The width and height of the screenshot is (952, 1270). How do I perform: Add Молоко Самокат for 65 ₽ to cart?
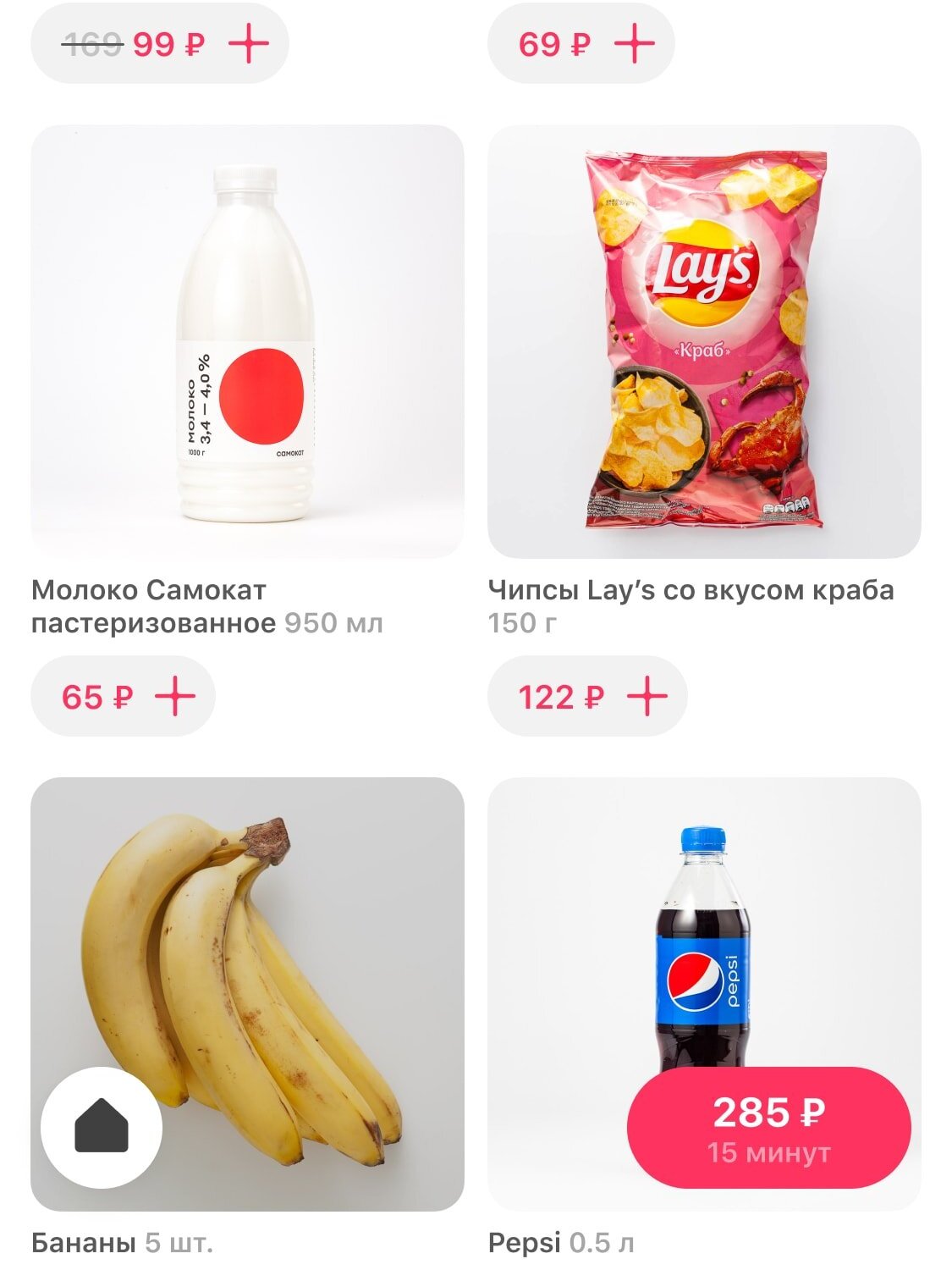tap(175, 697)
